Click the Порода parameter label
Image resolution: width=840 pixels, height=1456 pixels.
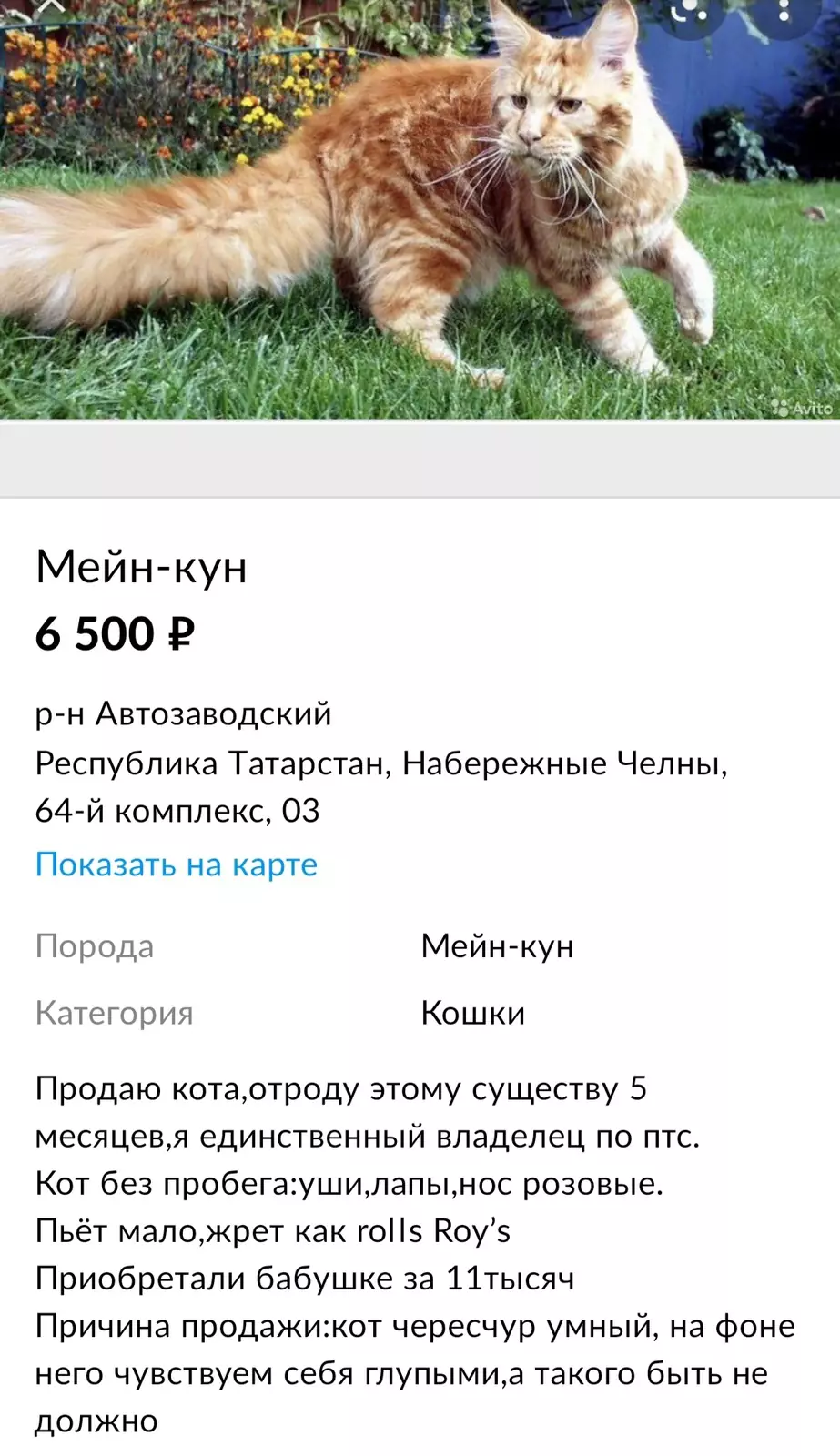pos(94,946)
